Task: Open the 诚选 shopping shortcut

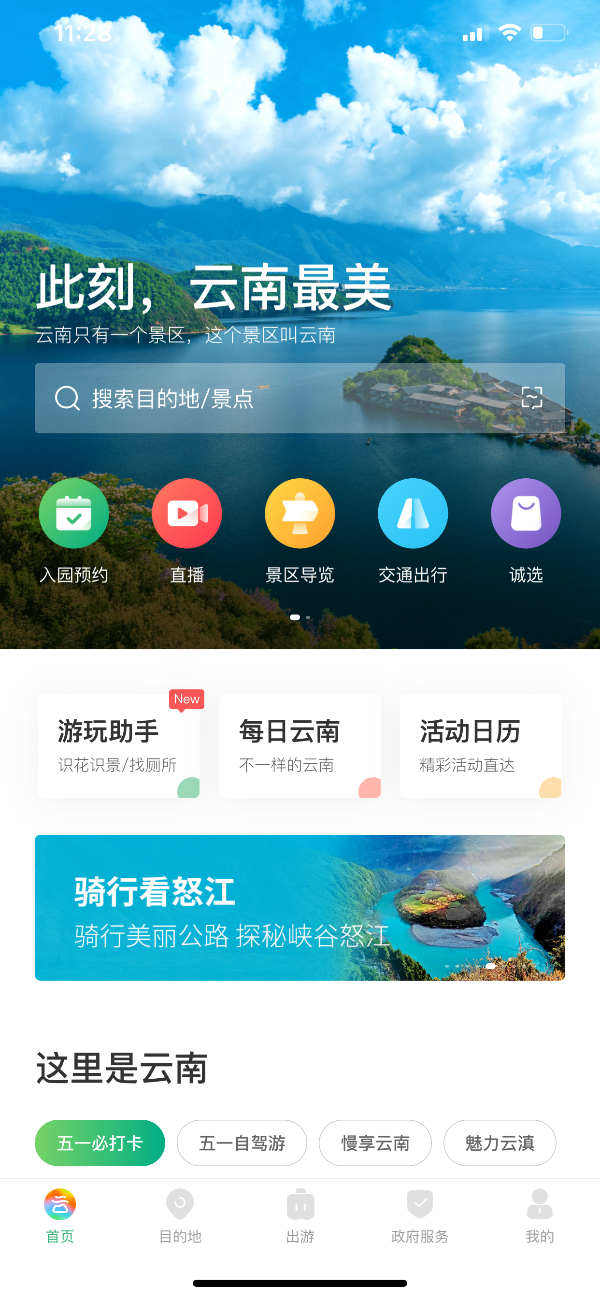Action: coord(526,514)
